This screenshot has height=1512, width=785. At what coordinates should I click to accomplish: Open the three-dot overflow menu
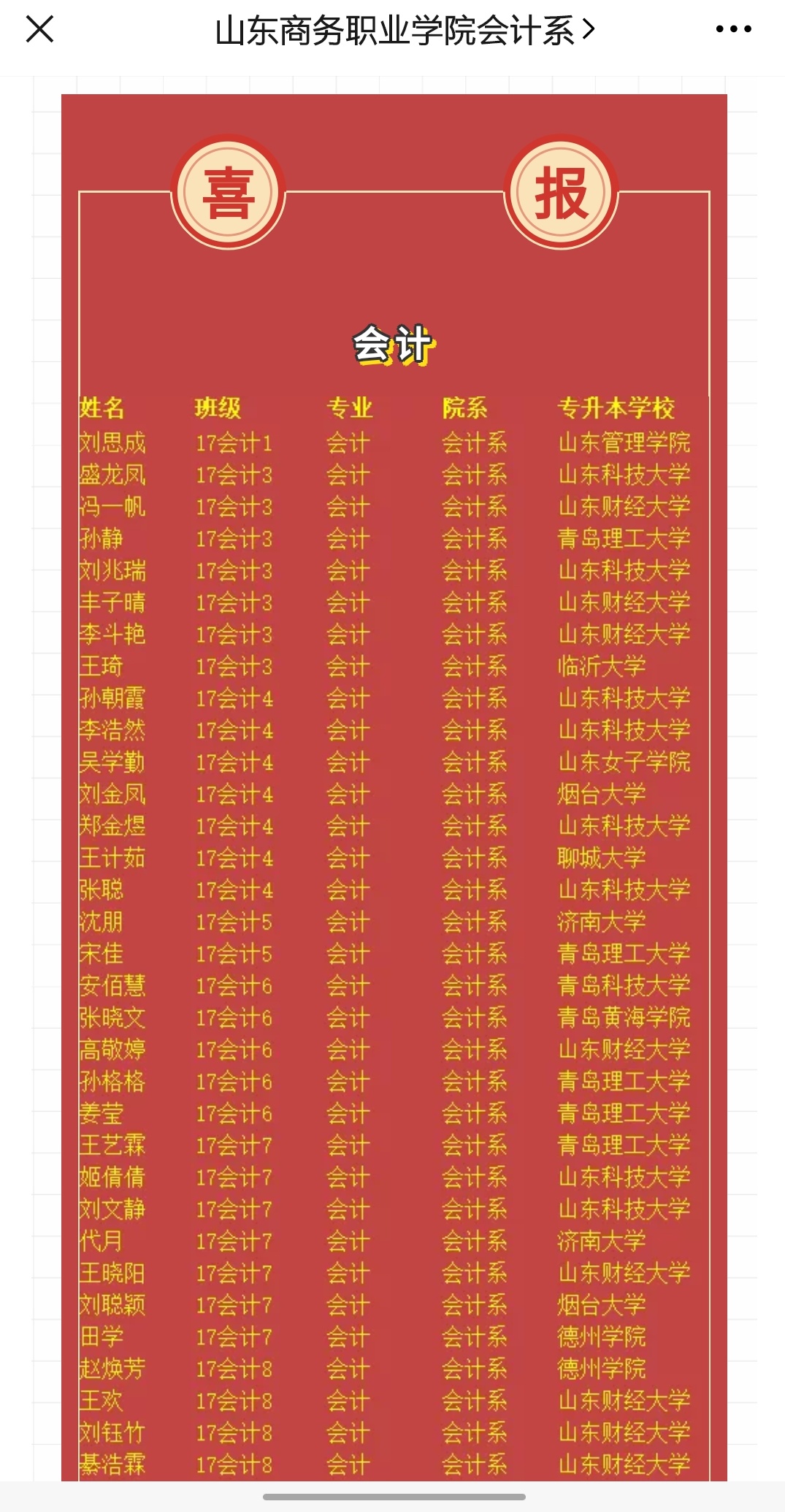(733, 30)
